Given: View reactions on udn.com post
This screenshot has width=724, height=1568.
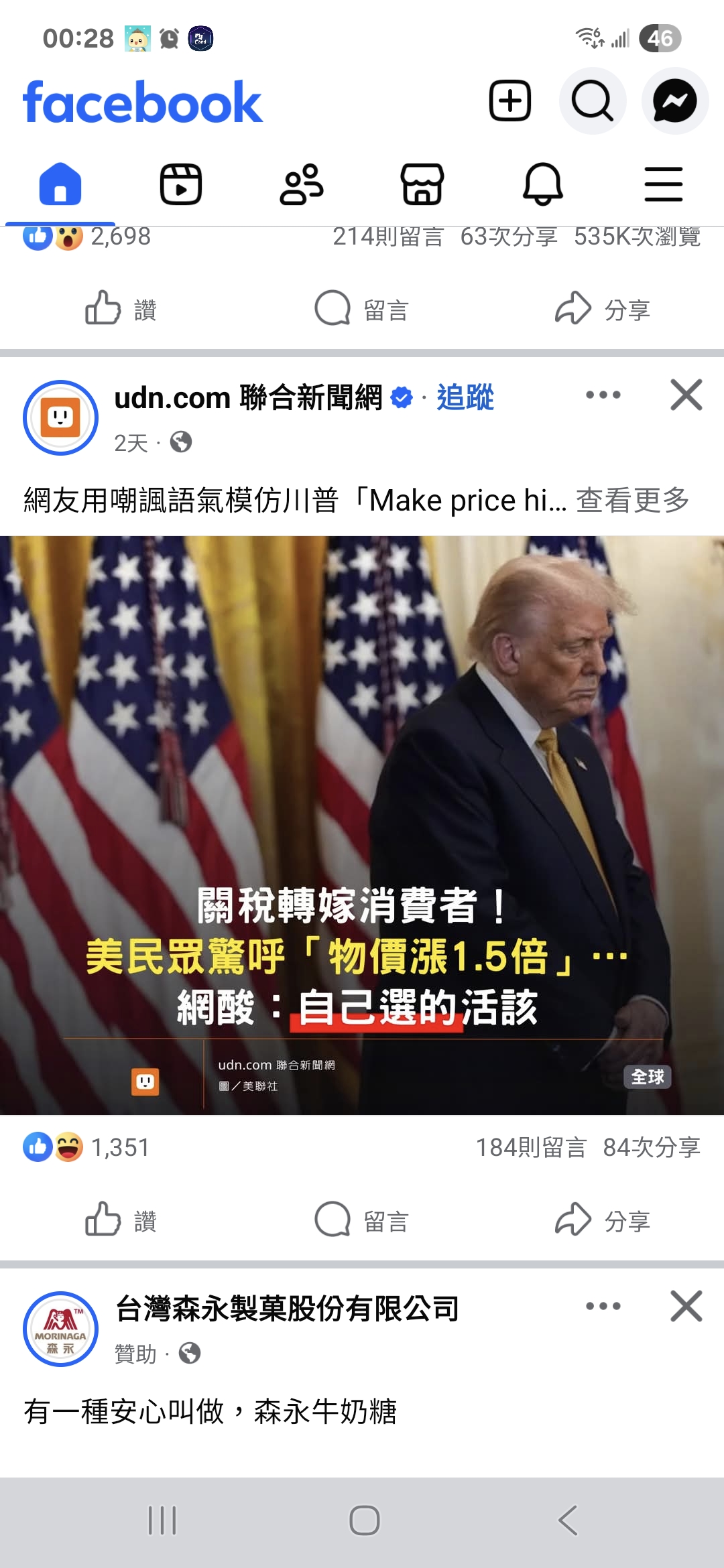Looking at the screenshot, I should (86, 1147).
